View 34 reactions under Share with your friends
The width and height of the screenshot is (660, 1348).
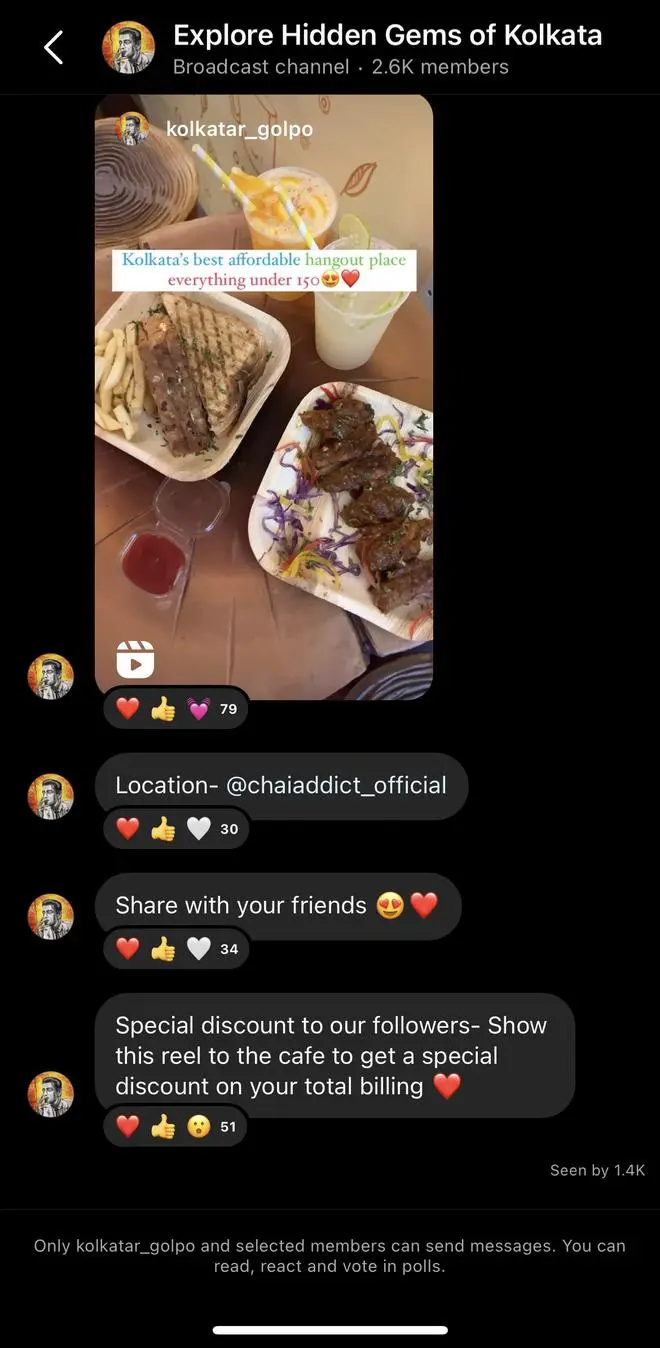point(176,949)
